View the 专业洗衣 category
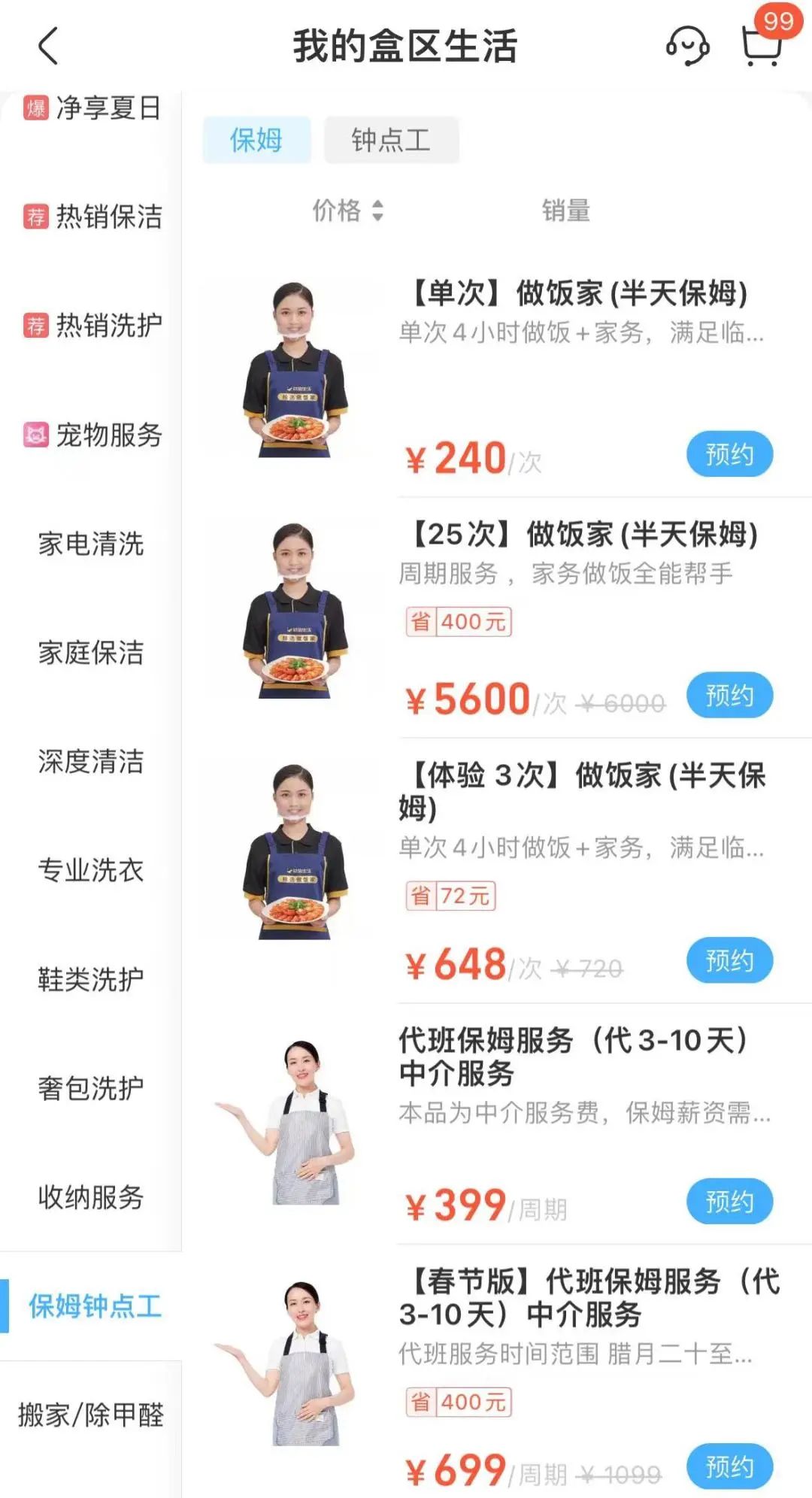Viewport: 812px width, 1498px height. 90,870
